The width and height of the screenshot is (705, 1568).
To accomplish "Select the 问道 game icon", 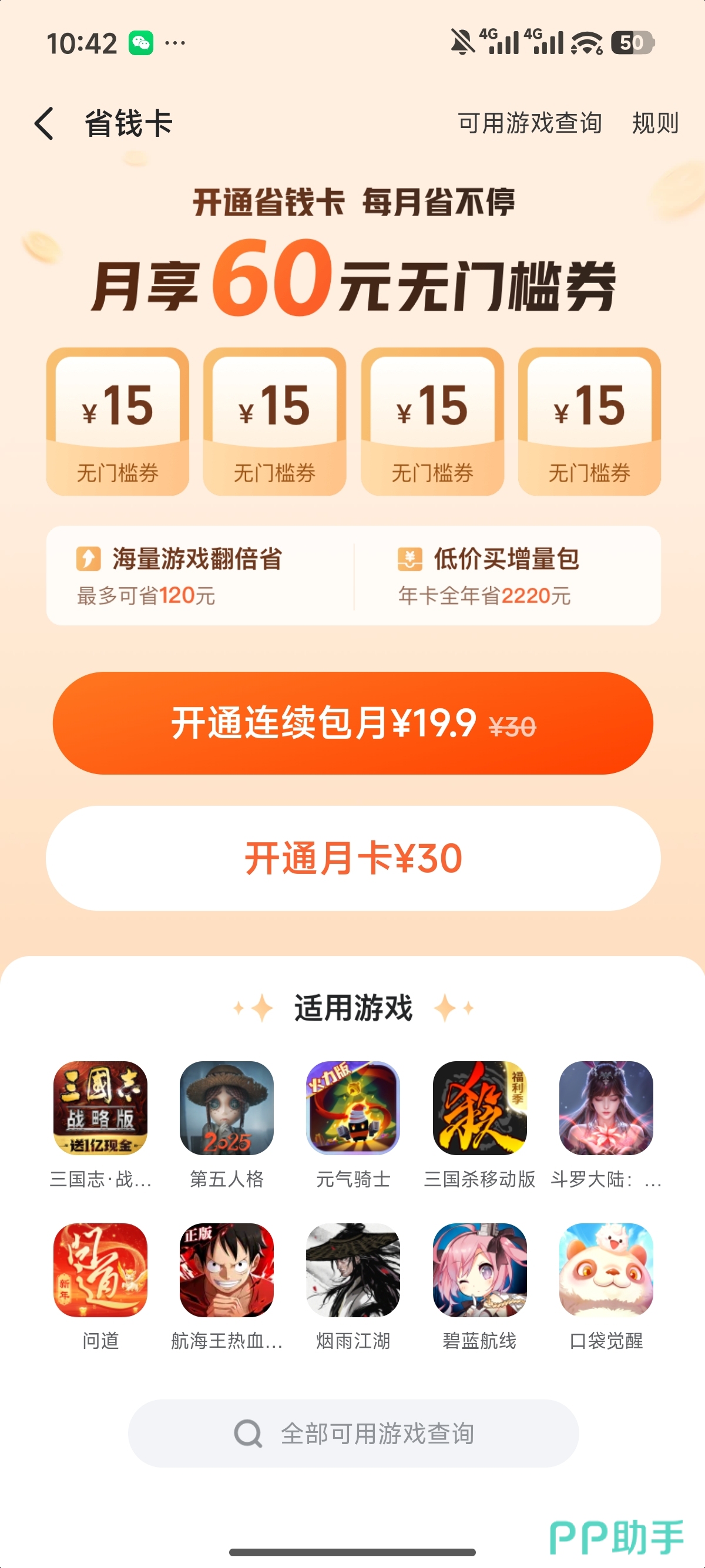I will pos(100,1270).
